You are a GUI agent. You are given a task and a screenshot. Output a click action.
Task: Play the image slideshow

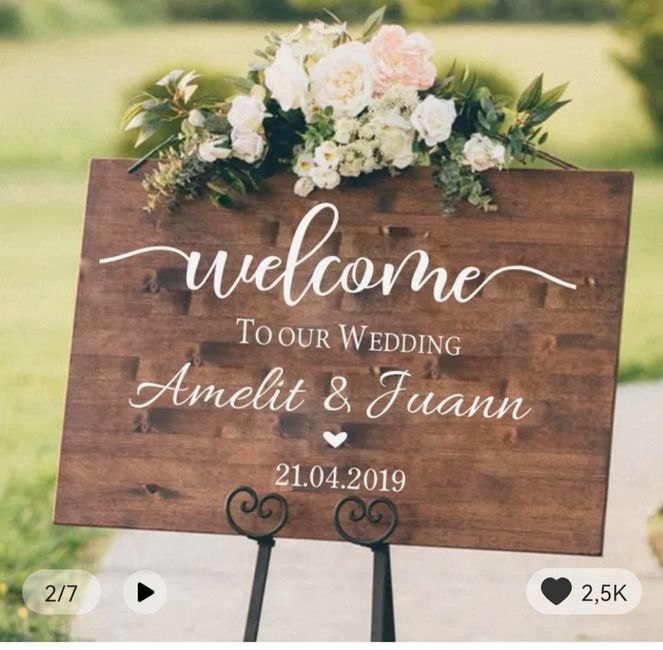[145, 592]
